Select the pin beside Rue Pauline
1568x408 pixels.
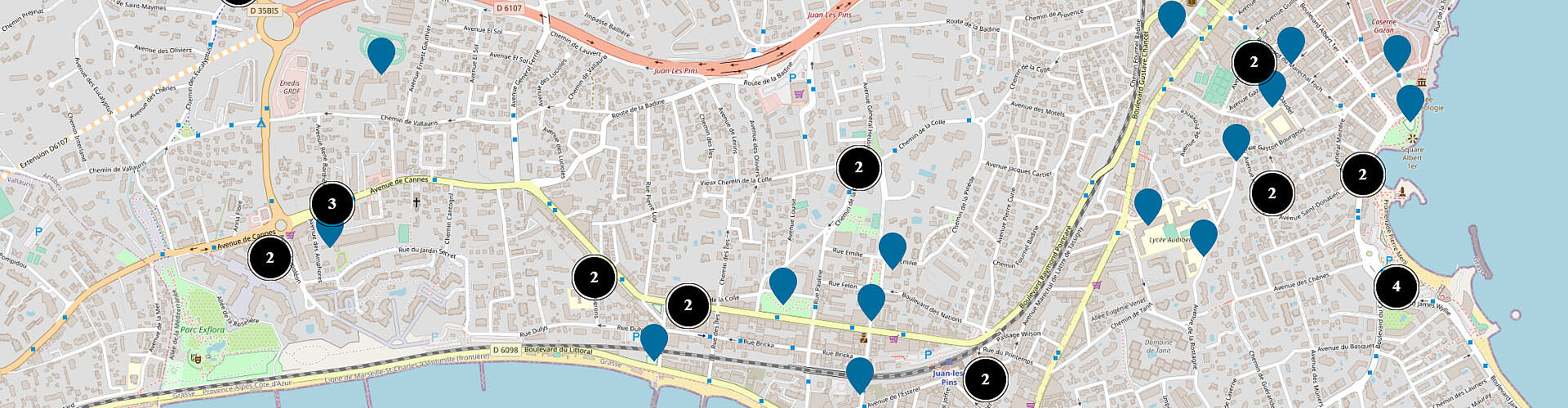point(783,283)
